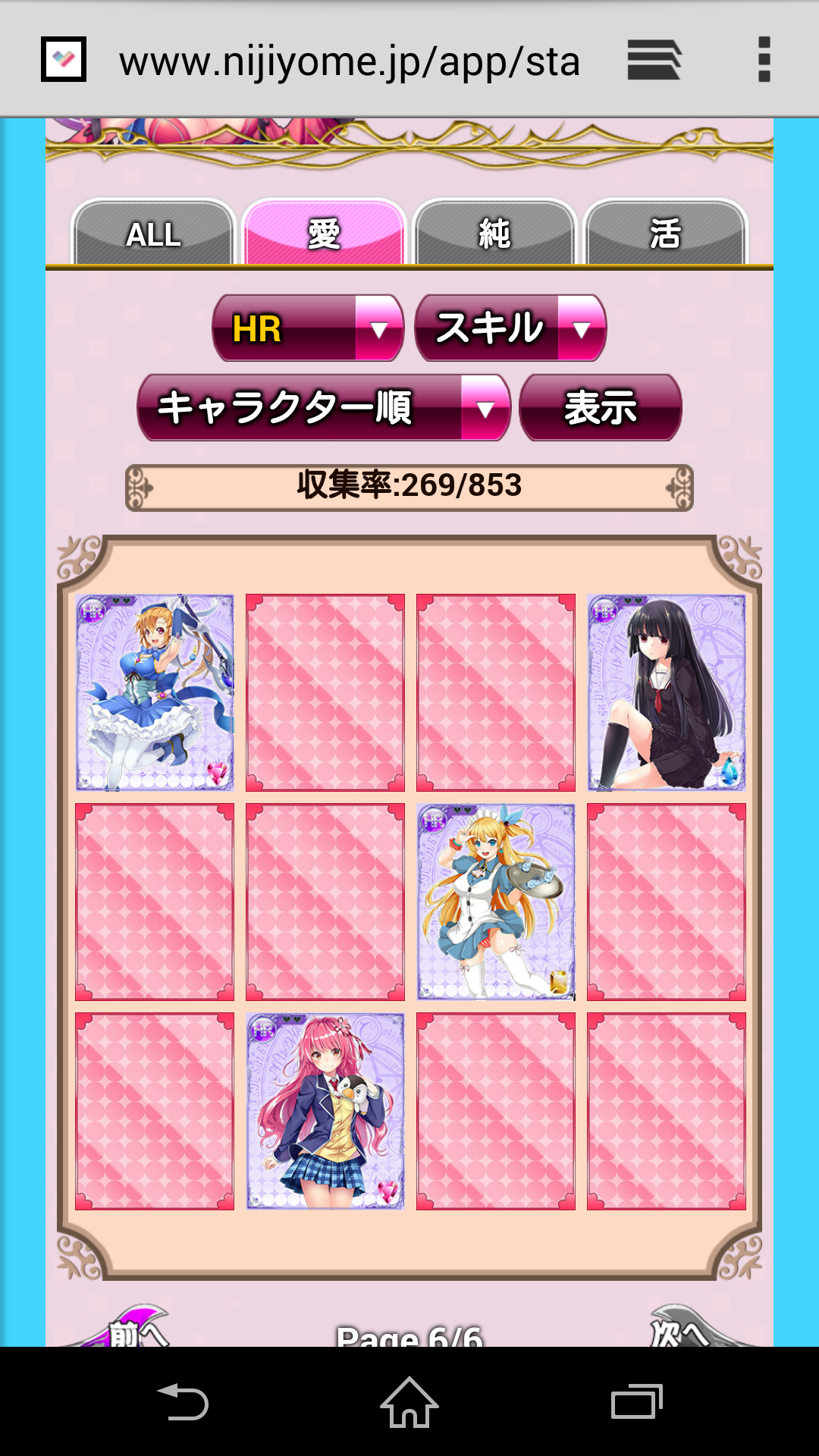Open the black-haired schoolgirl card

(x=667, y=692)
